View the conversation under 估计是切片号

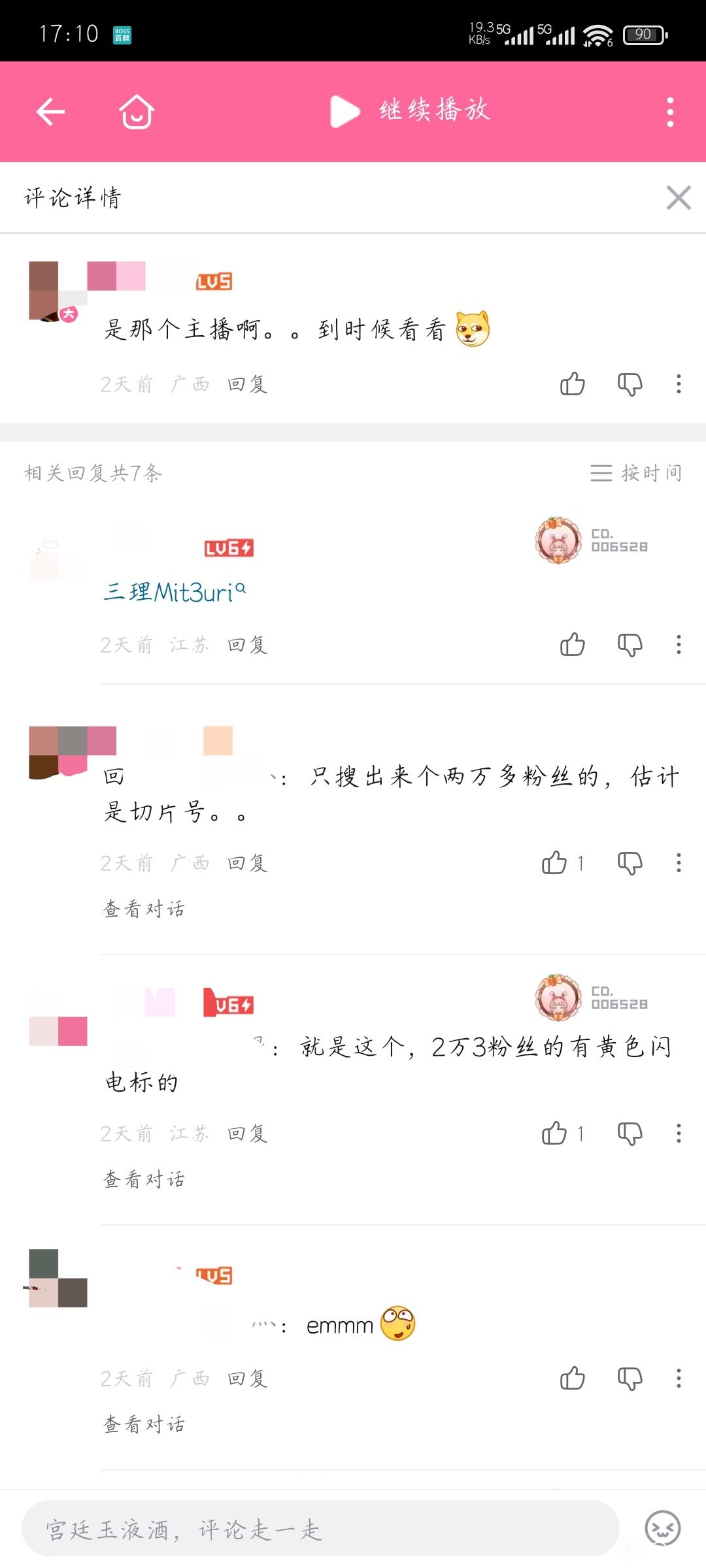144,909
